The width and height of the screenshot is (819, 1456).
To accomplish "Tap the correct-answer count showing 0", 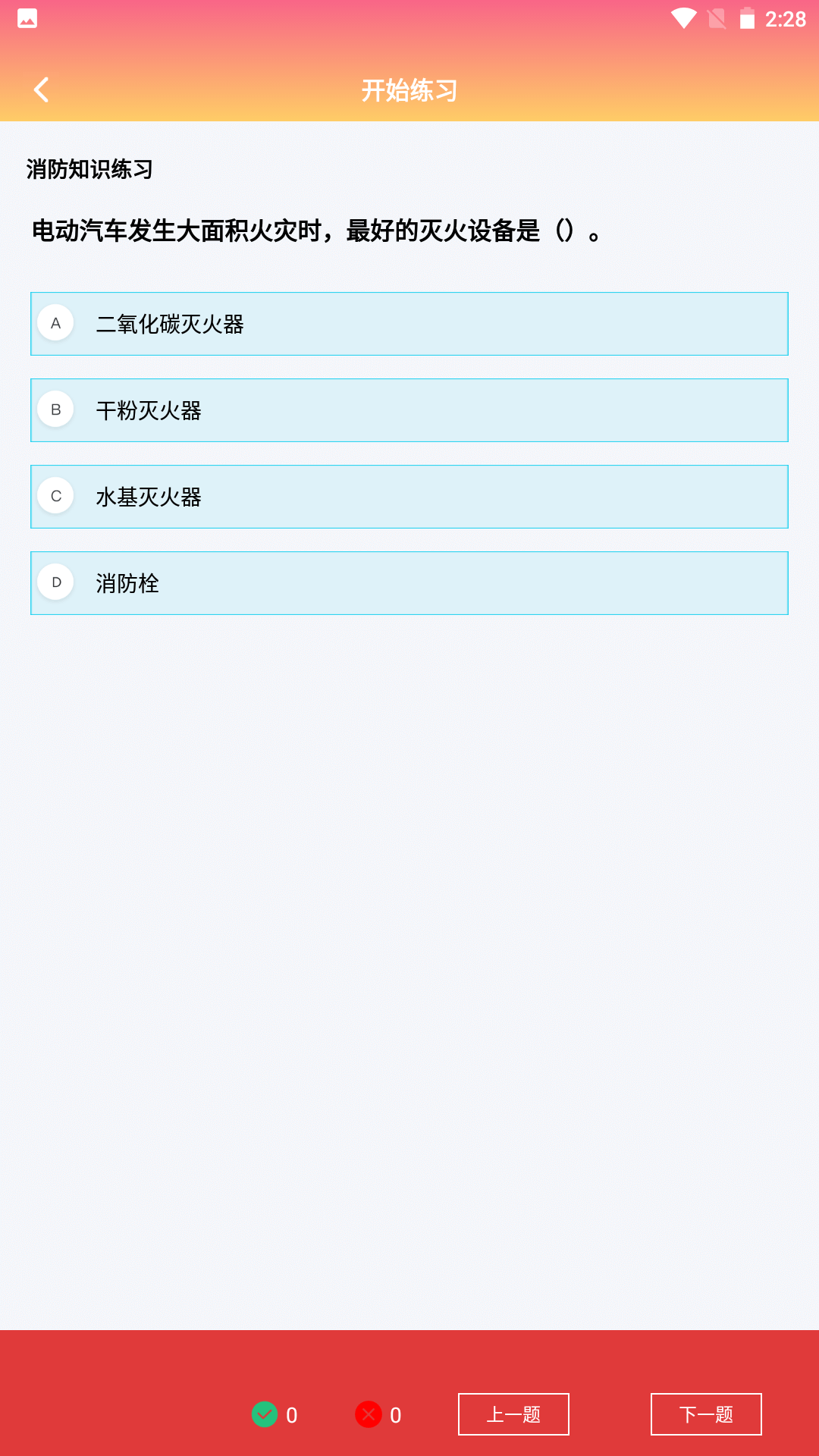I will pyautogui.click(x=290, y=1414).
